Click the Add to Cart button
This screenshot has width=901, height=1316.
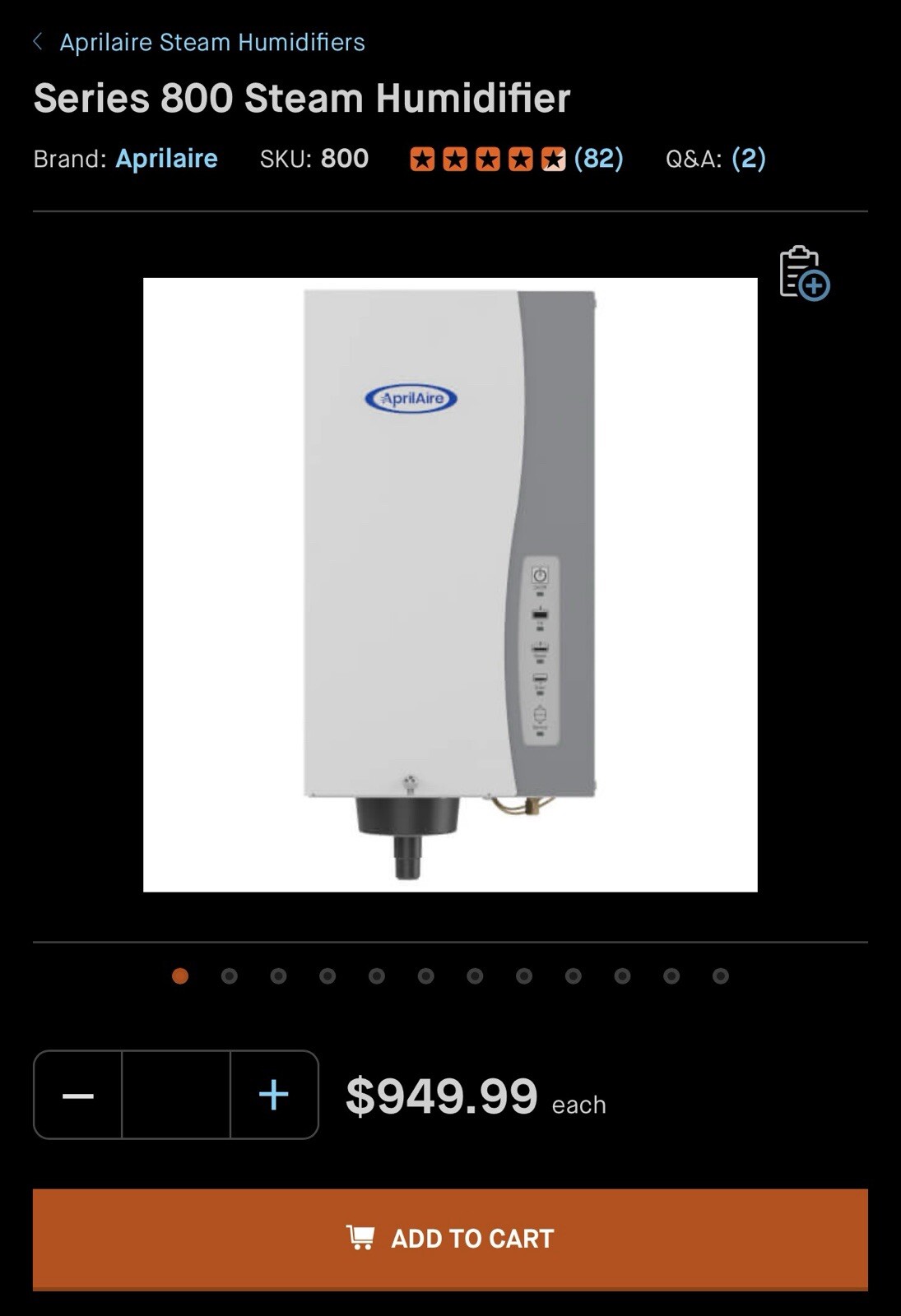point(450,1237)
